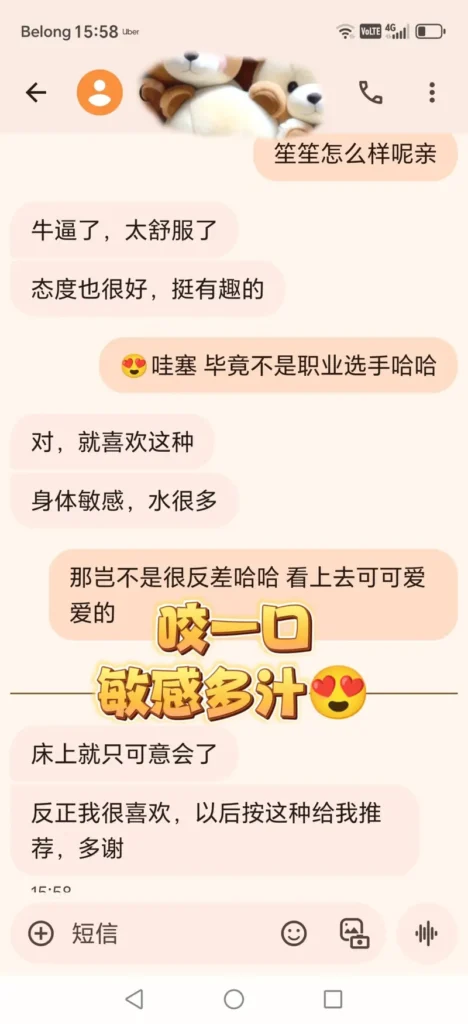Open the emoji picker
Viewport: 468px width, 1024px height.
(x=294, y=933)
